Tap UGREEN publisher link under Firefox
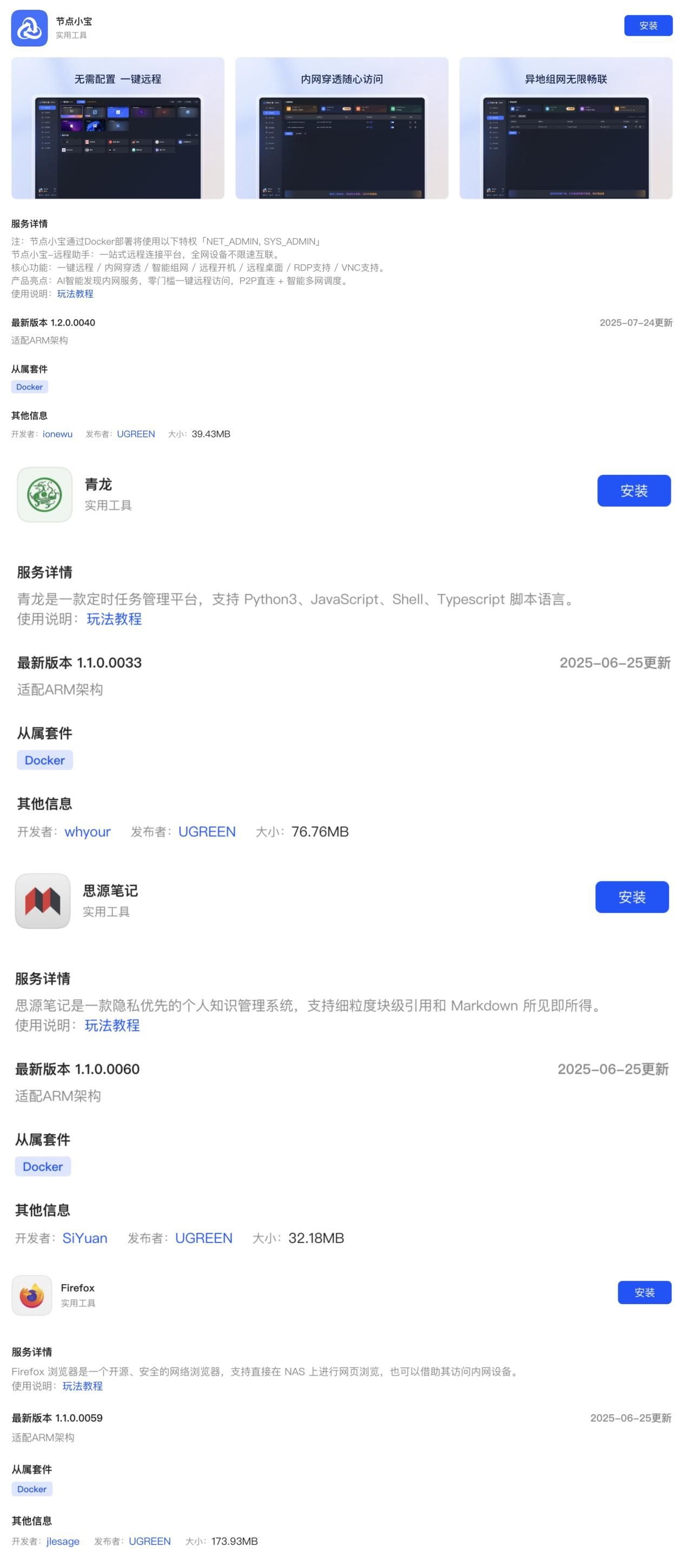 [150, 1540]
